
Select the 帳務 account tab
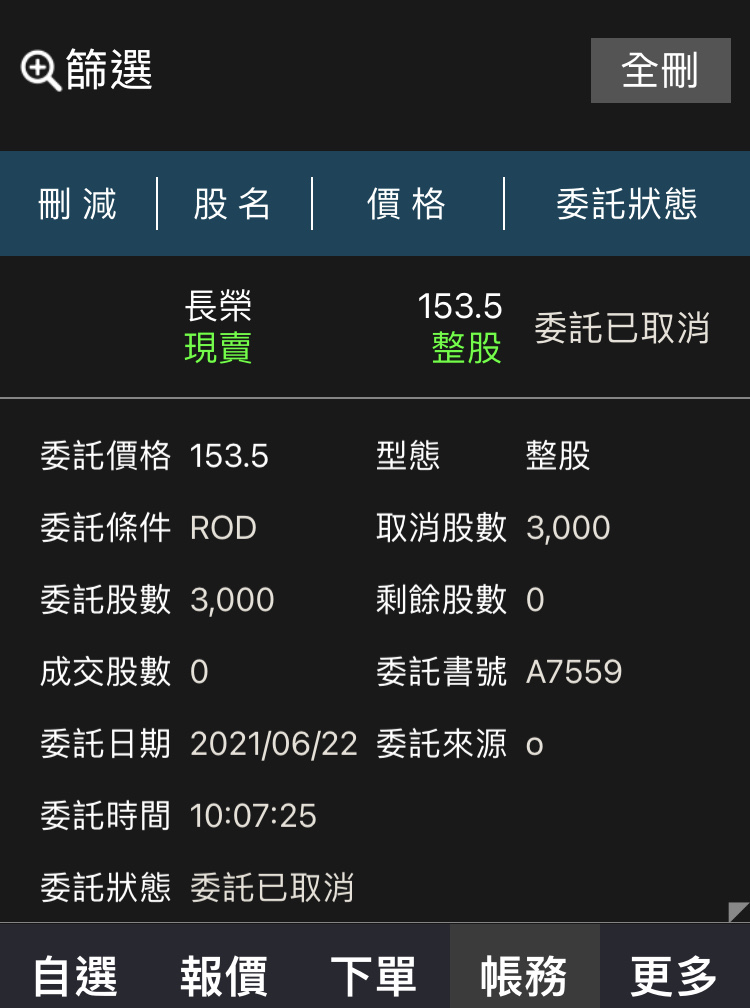[x=524, y=974]
